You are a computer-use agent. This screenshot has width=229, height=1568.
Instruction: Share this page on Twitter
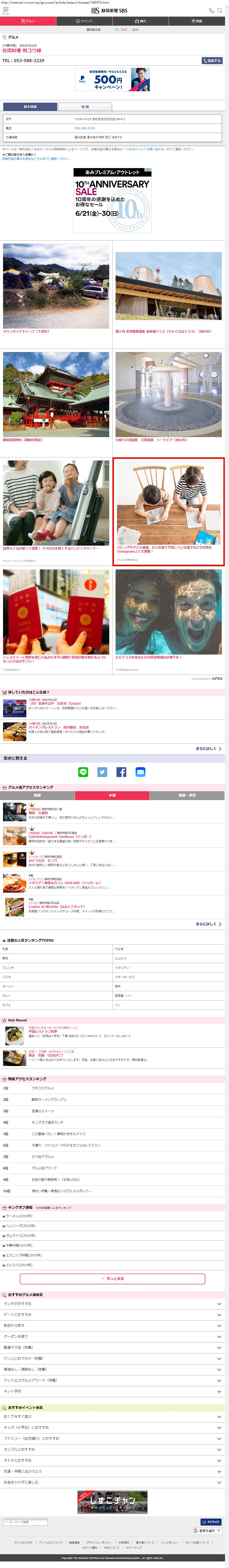point(102,772)
